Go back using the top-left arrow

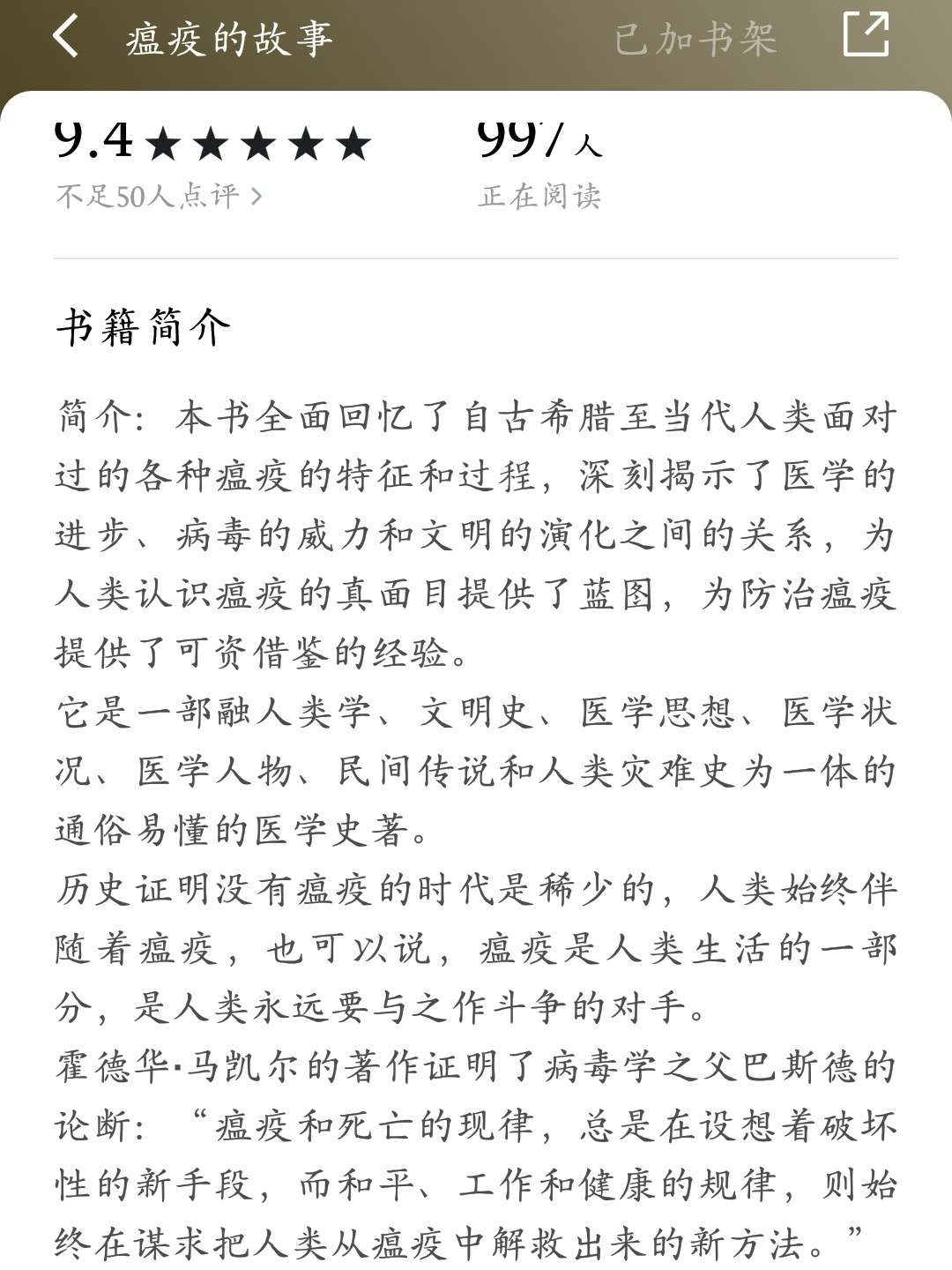(x=66, y=37)
